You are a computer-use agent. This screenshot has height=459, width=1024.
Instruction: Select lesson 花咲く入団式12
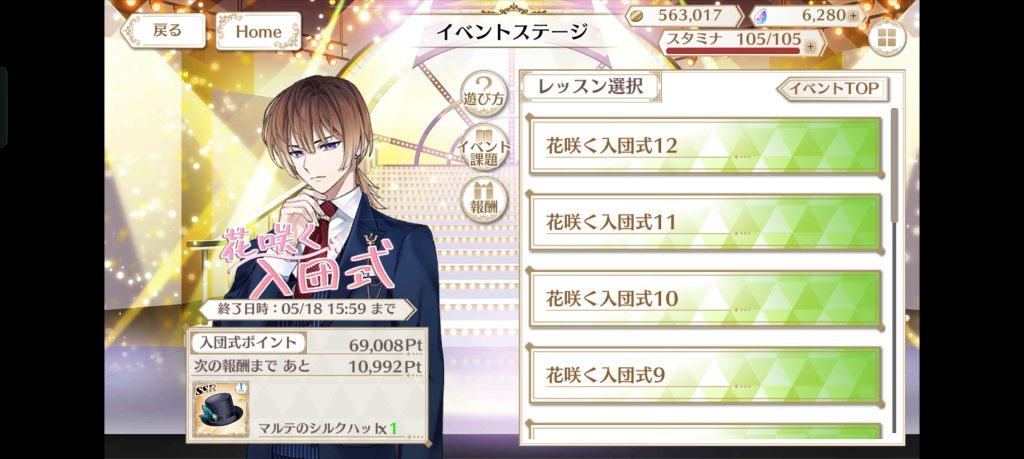[x=705, y=146]
